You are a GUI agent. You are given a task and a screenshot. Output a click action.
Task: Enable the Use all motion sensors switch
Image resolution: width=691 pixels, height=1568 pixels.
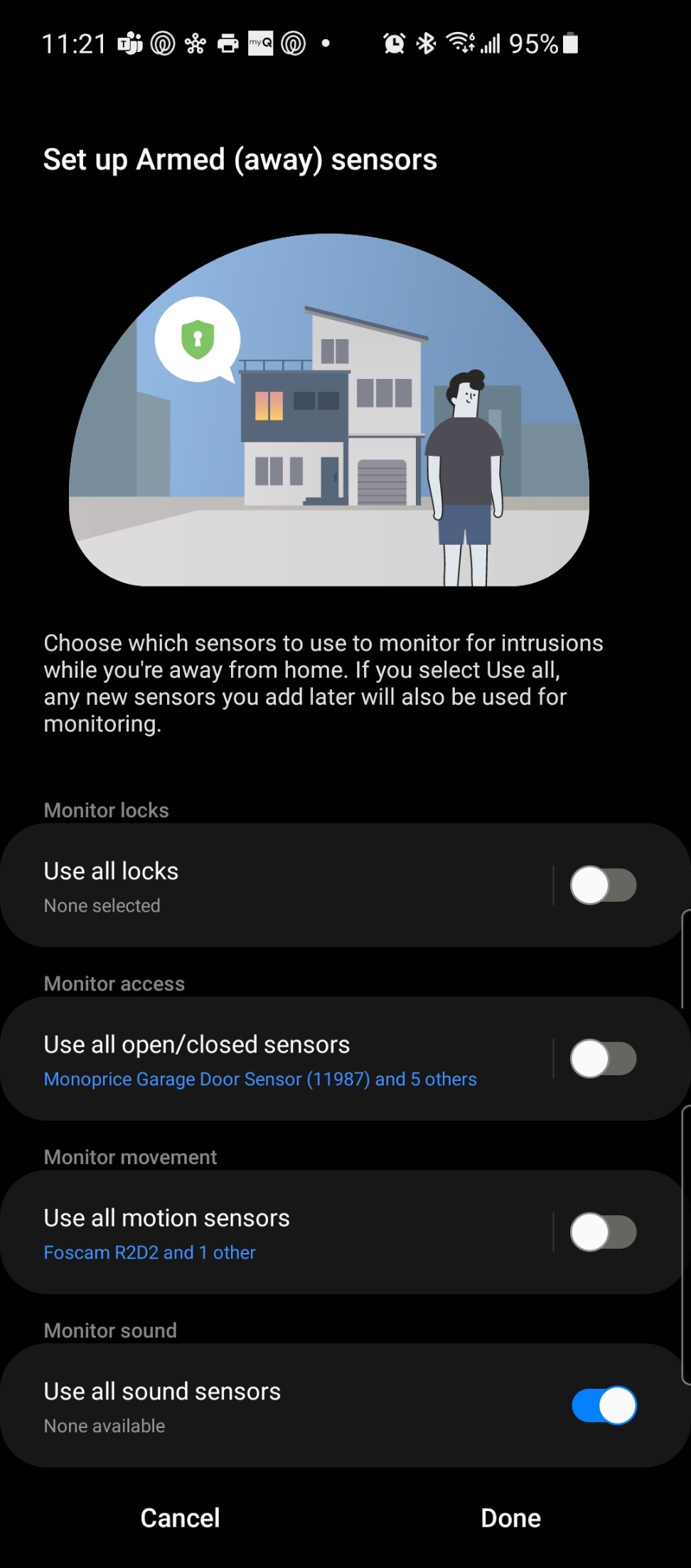point(603,1232)
